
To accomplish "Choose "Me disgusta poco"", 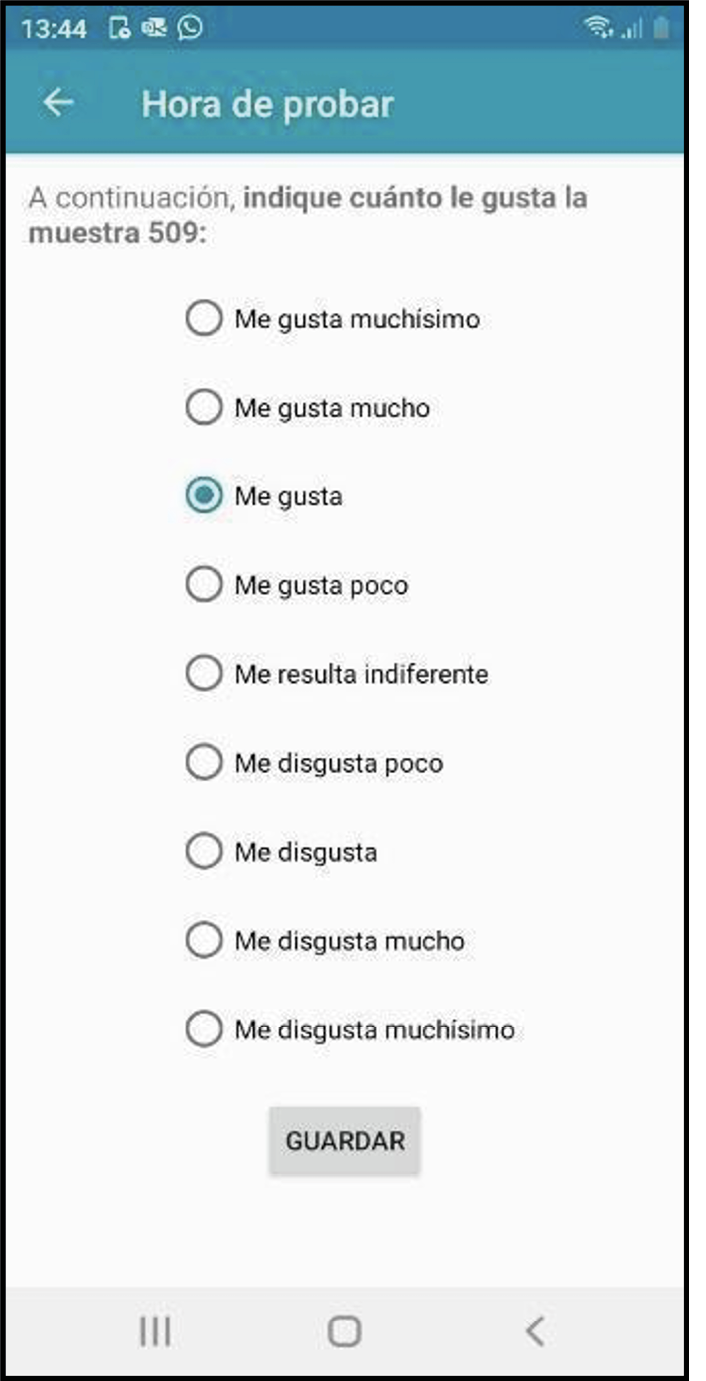I will pos(204,763).
